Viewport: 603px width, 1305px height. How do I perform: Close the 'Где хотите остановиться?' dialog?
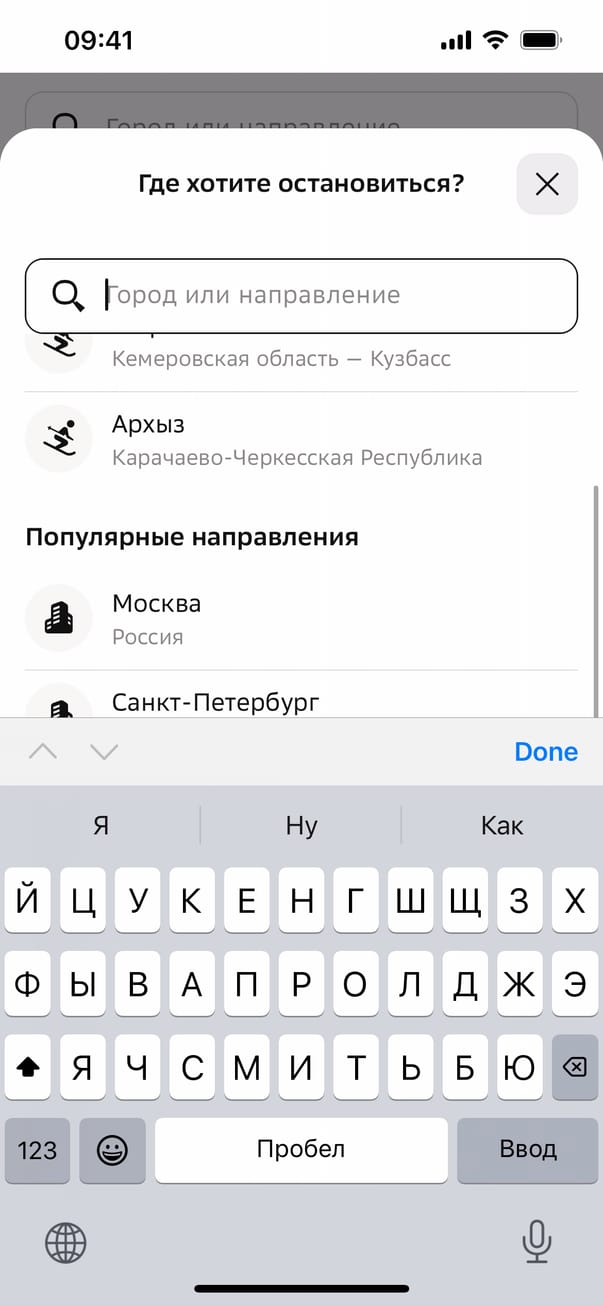pyautogui.click(x=547, y=184)
